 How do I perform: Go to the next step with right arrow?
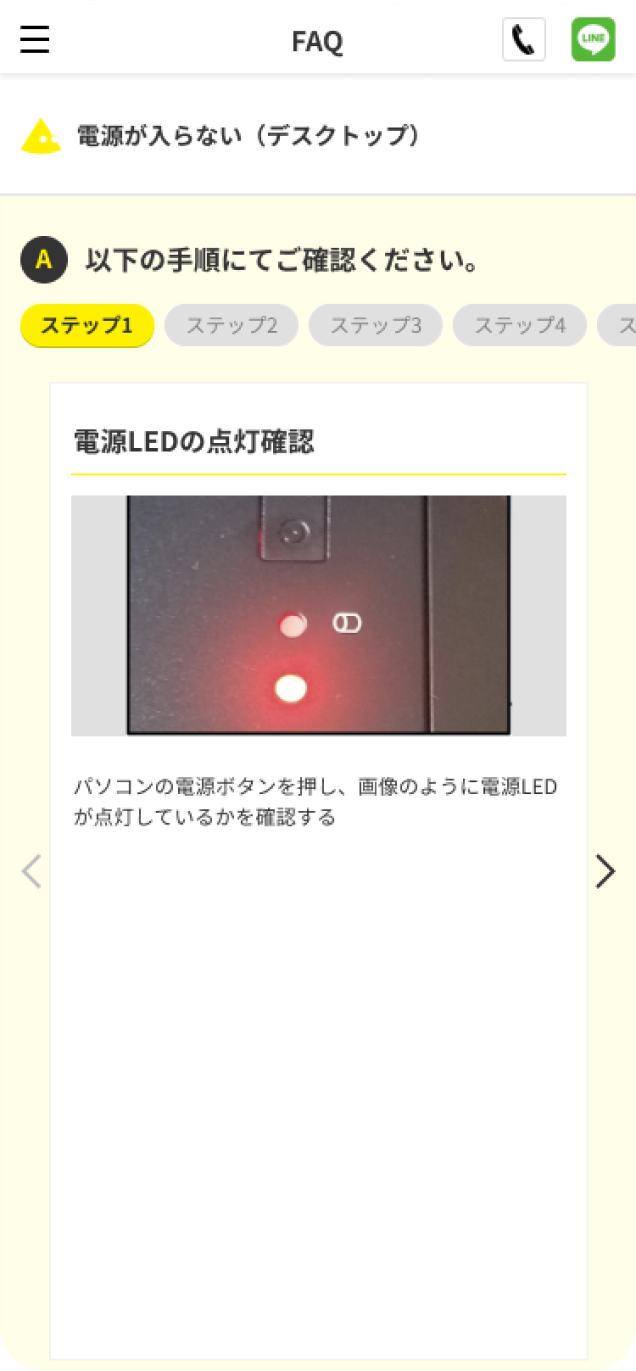pos(605,871)
